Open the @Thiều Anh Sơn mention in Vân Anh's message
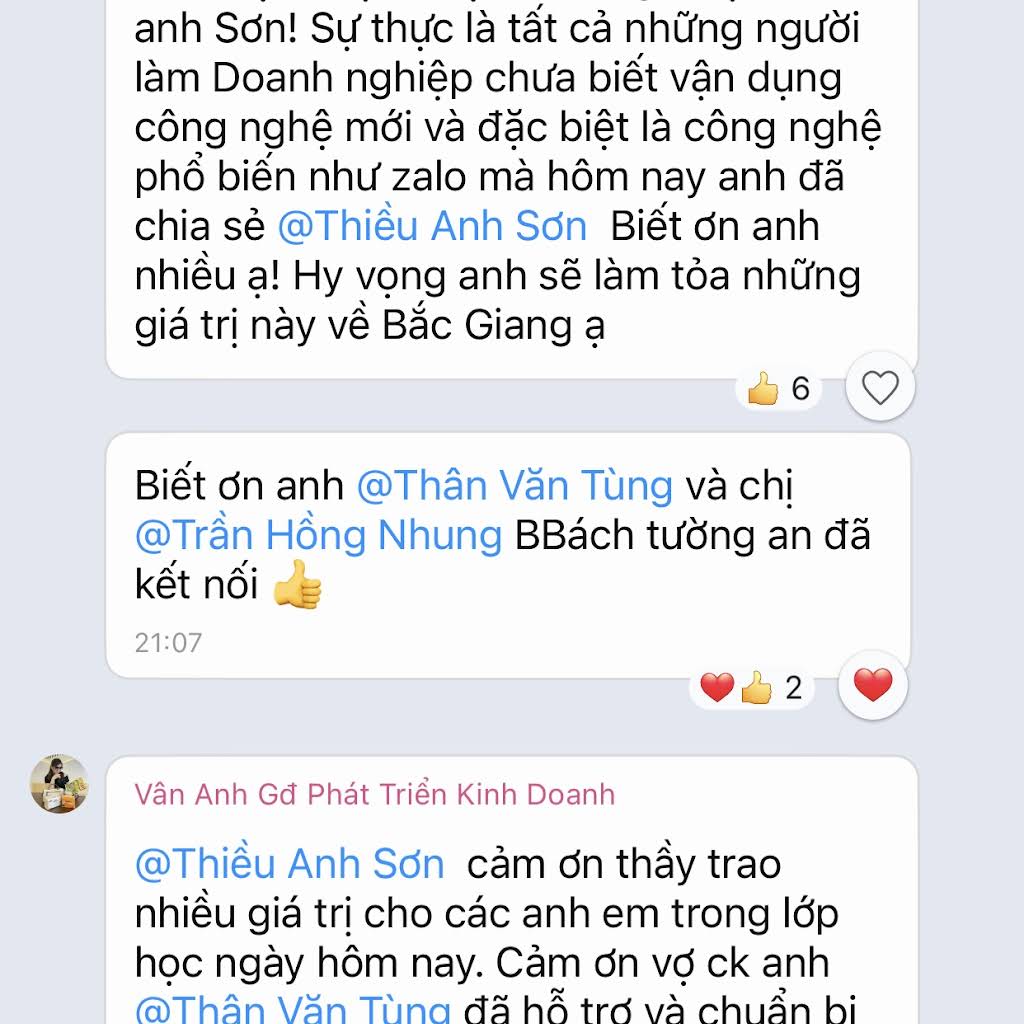Screen dimensions: 1024x1024 [290, 864]
